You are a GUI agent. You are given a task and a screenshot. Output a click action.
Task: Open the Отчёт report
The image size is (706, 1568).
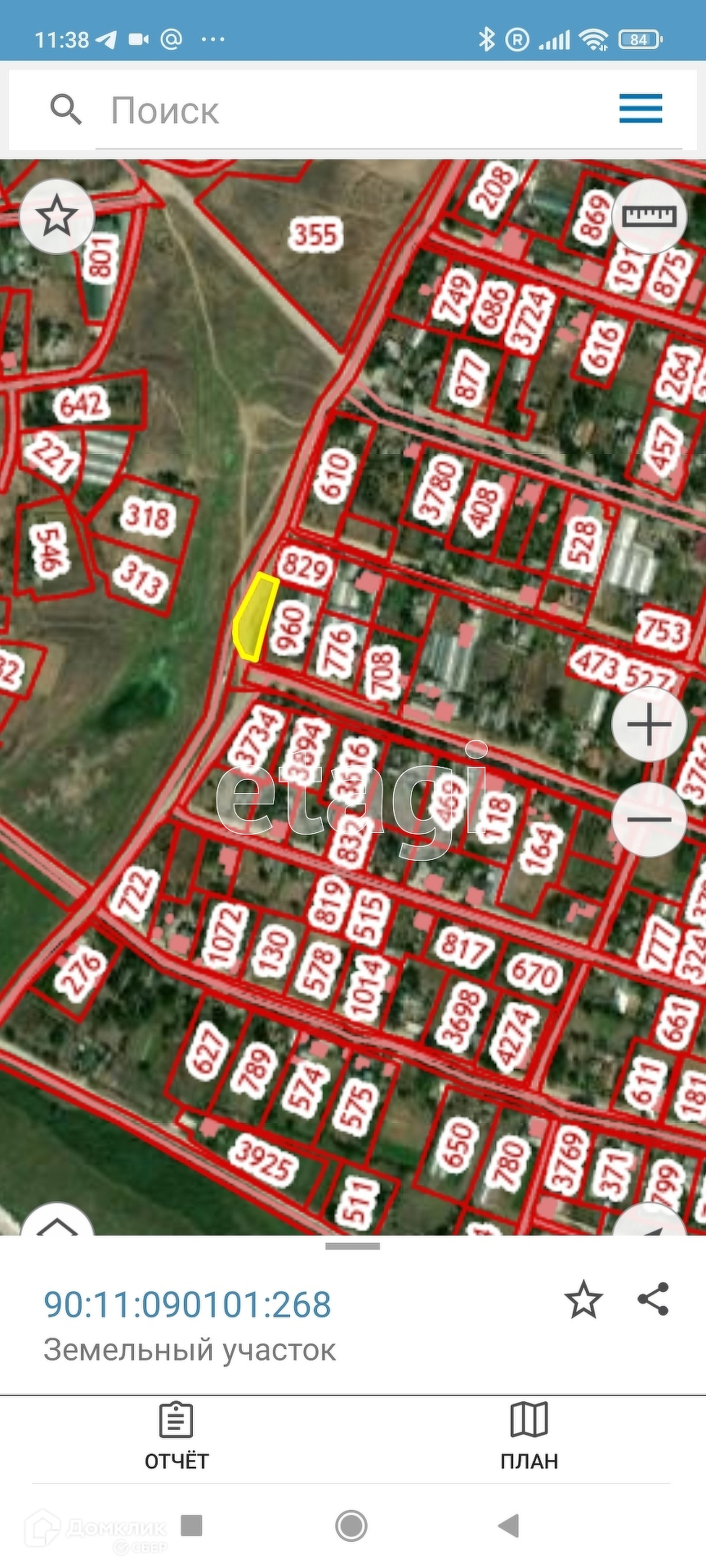tap(176, 1437)
